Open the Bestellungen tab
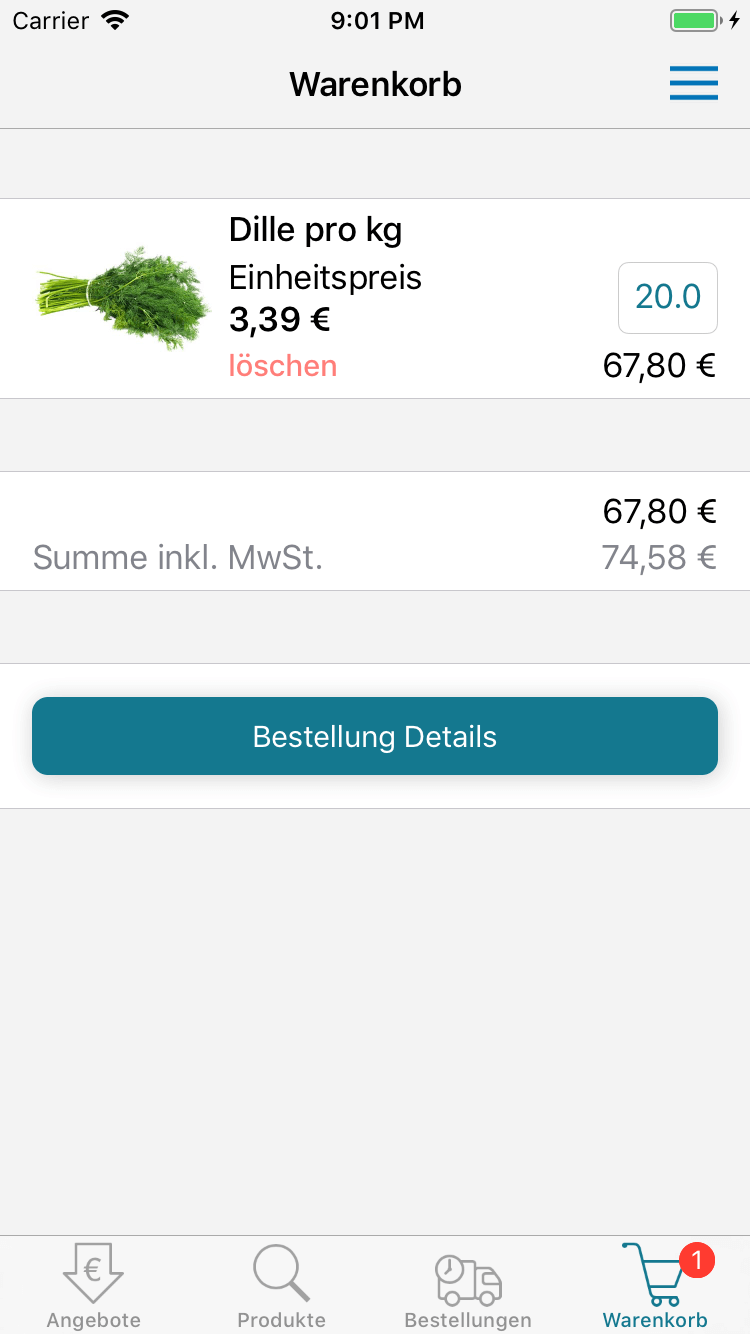Screen dimensions: 750x1334 [468, 1286]
